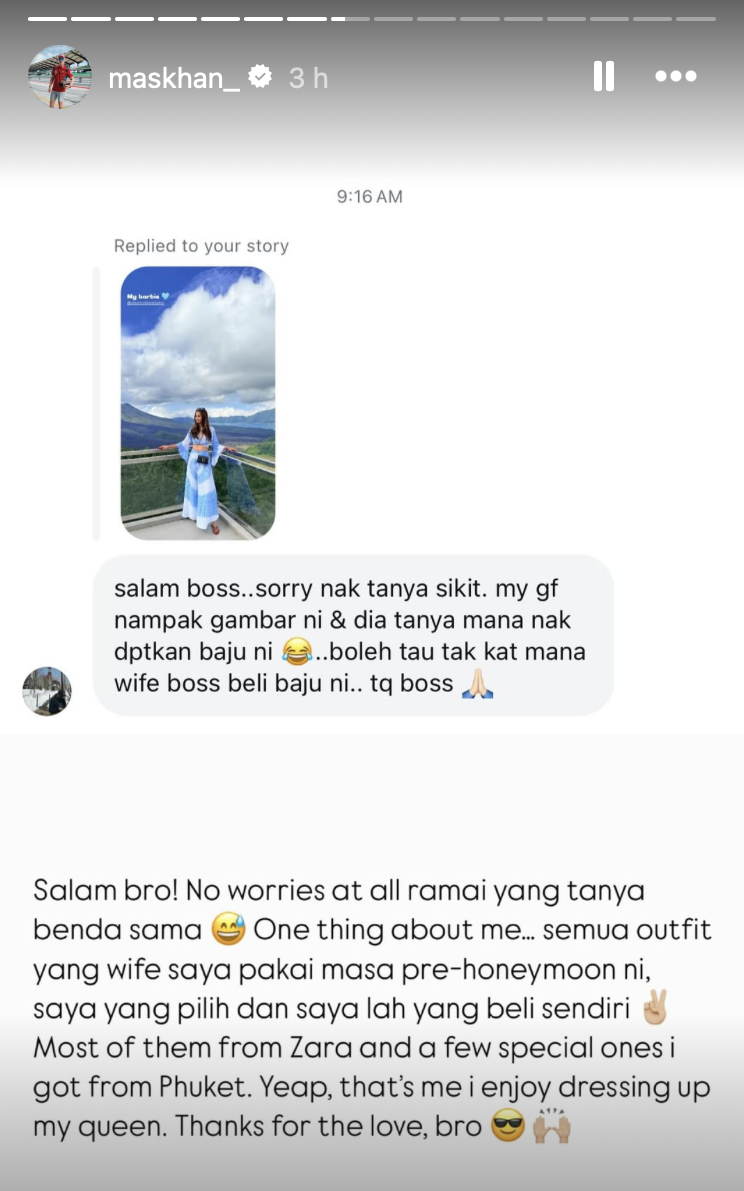Click the long reply text starting 'Salam bro!'
Screen dimensions: 744x1191
pos(372,1008)
